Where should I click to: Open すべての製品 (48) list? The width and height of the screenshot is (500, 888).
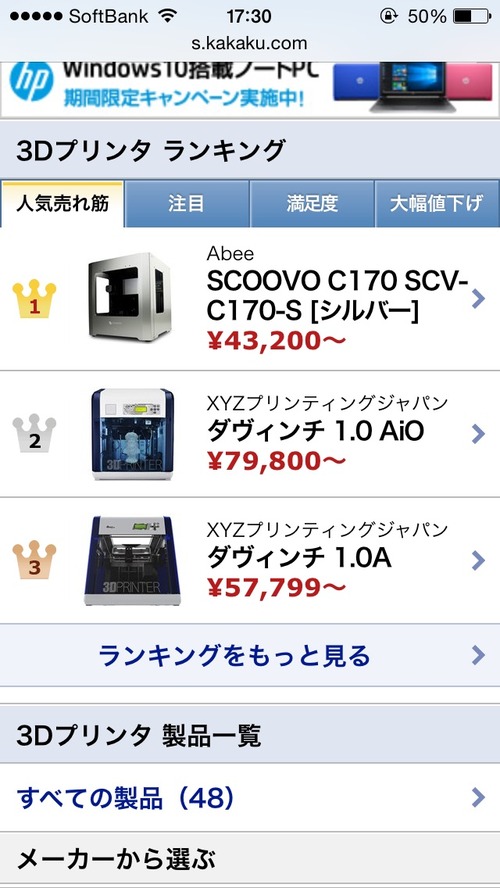250,798
